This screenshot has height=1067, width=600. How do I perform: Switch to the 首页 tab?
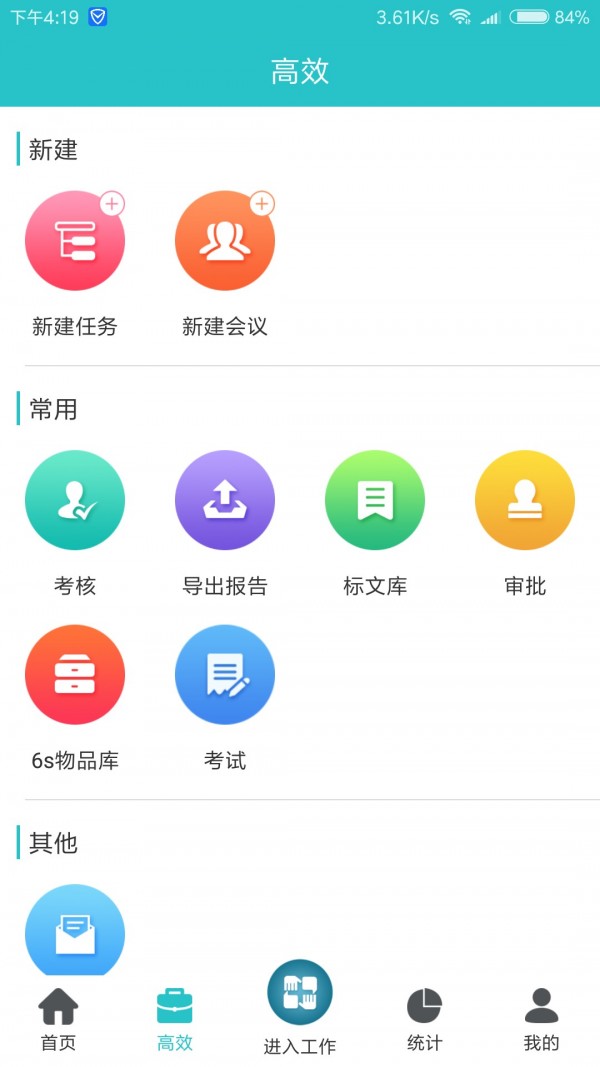coord(58,1019)
